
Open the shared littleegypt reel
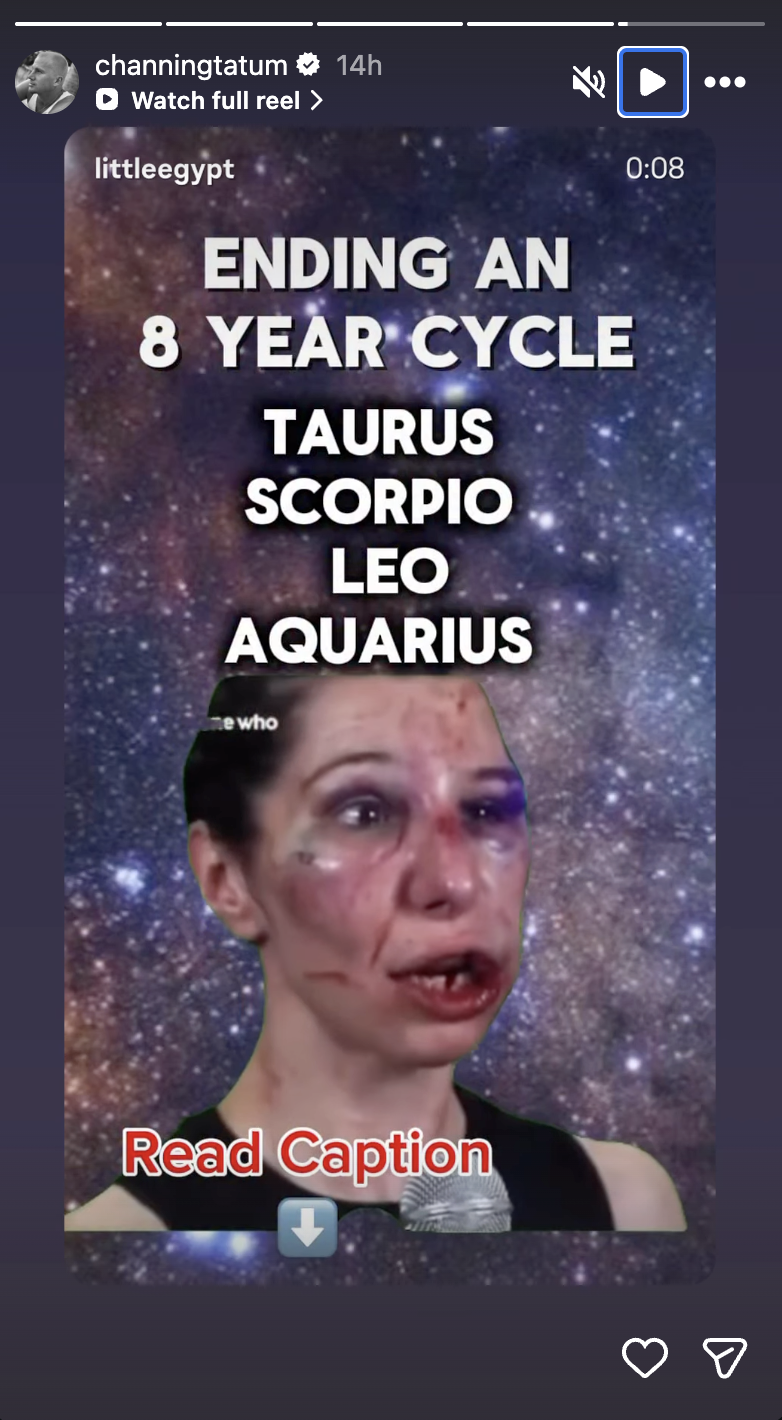pyautogui.click(x=390, y=700)
